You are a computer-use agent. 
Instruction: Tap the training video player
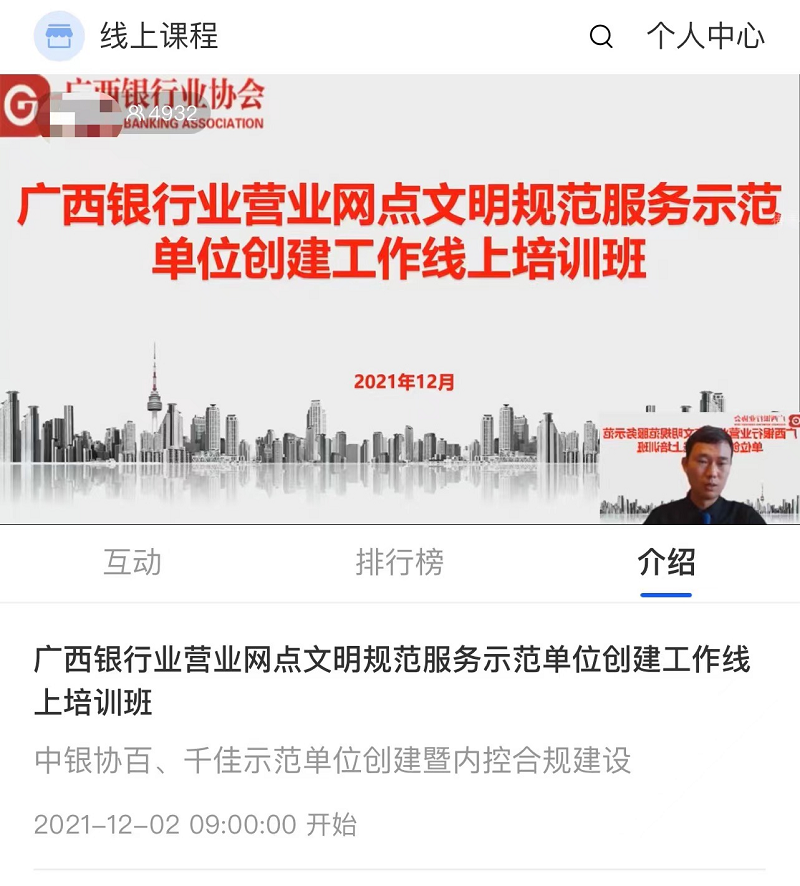(x=400, y=298)
